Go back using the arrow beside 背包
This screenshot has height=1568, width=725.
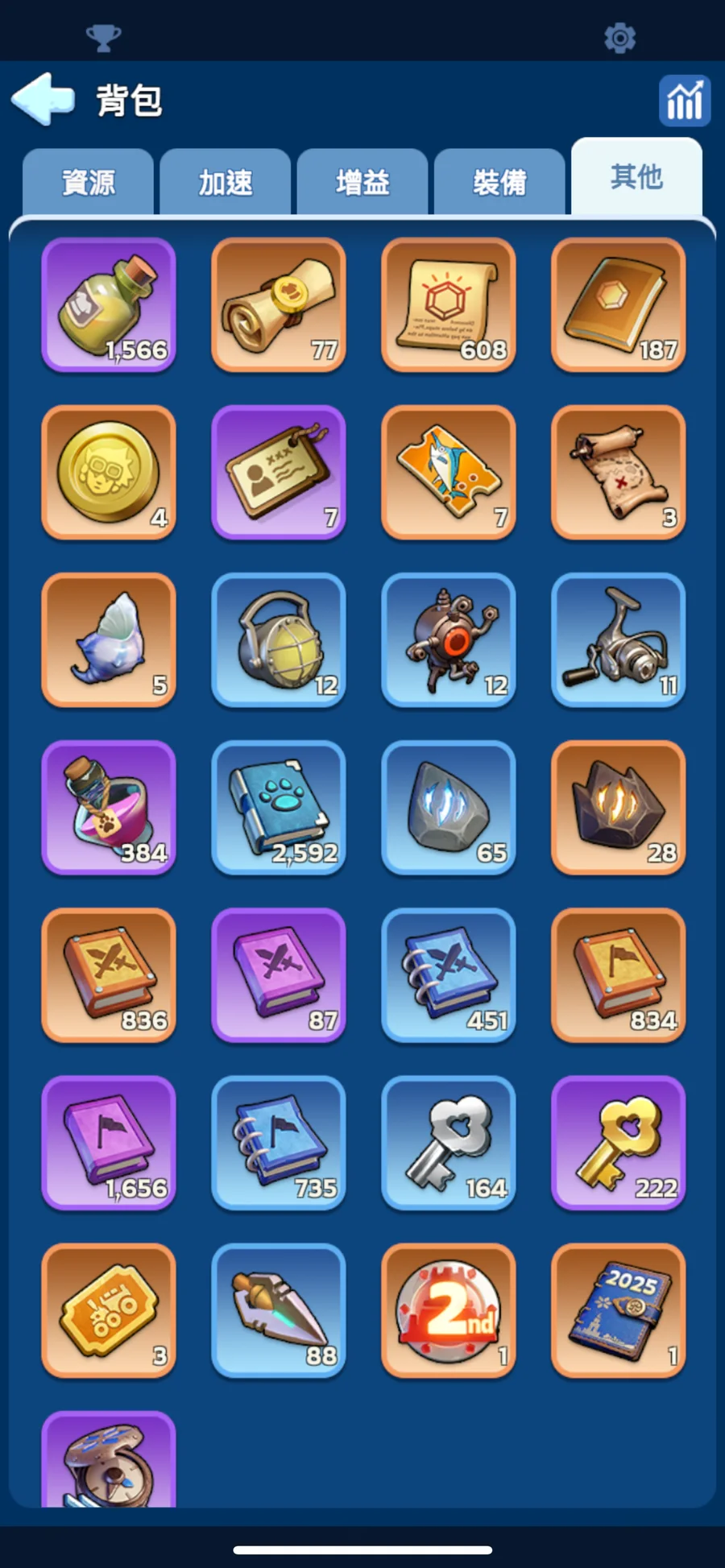click(x=43, y=99)
